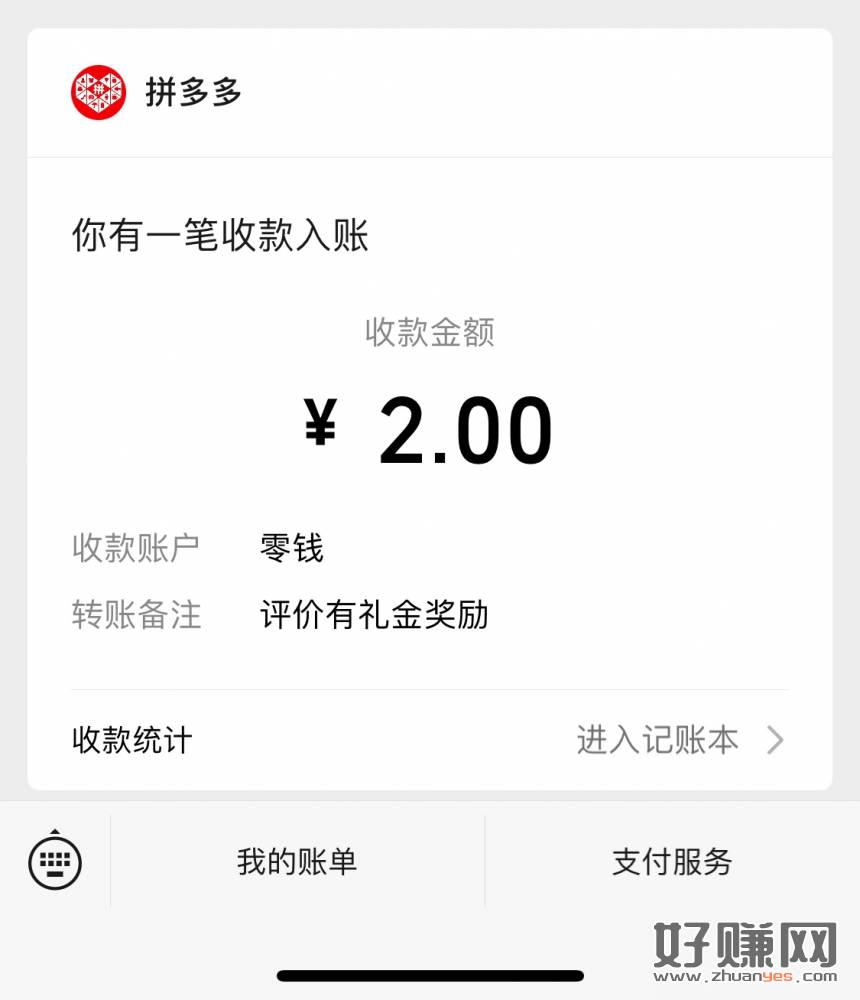Viewport: 860px width, 1000px height.
Task: Open the 拼多多 payment receipt card
Action: [430, 420]
